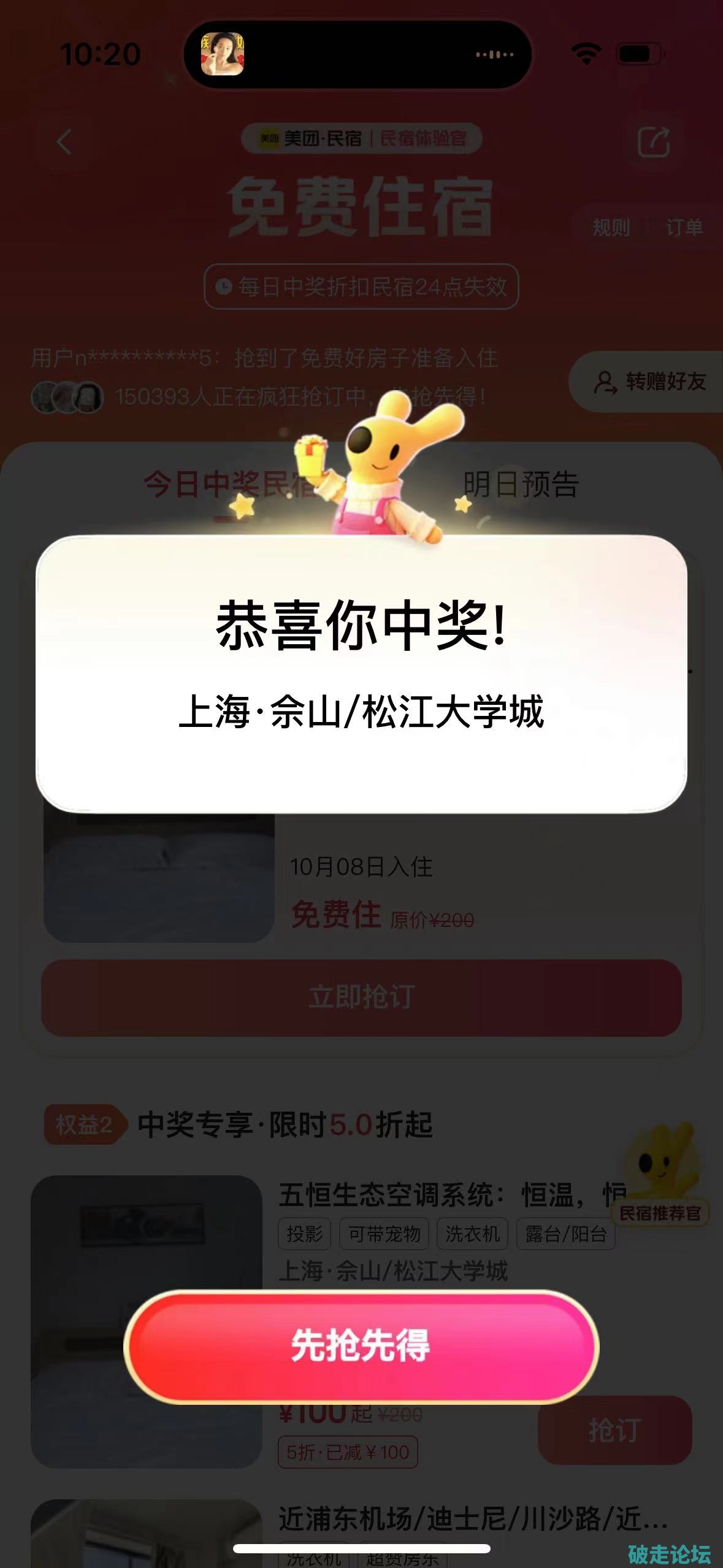The width and height of the screenshot is (723, 1568).
Task: Tap 立即抢订 to book the free stay
Action: pos(361,997)
